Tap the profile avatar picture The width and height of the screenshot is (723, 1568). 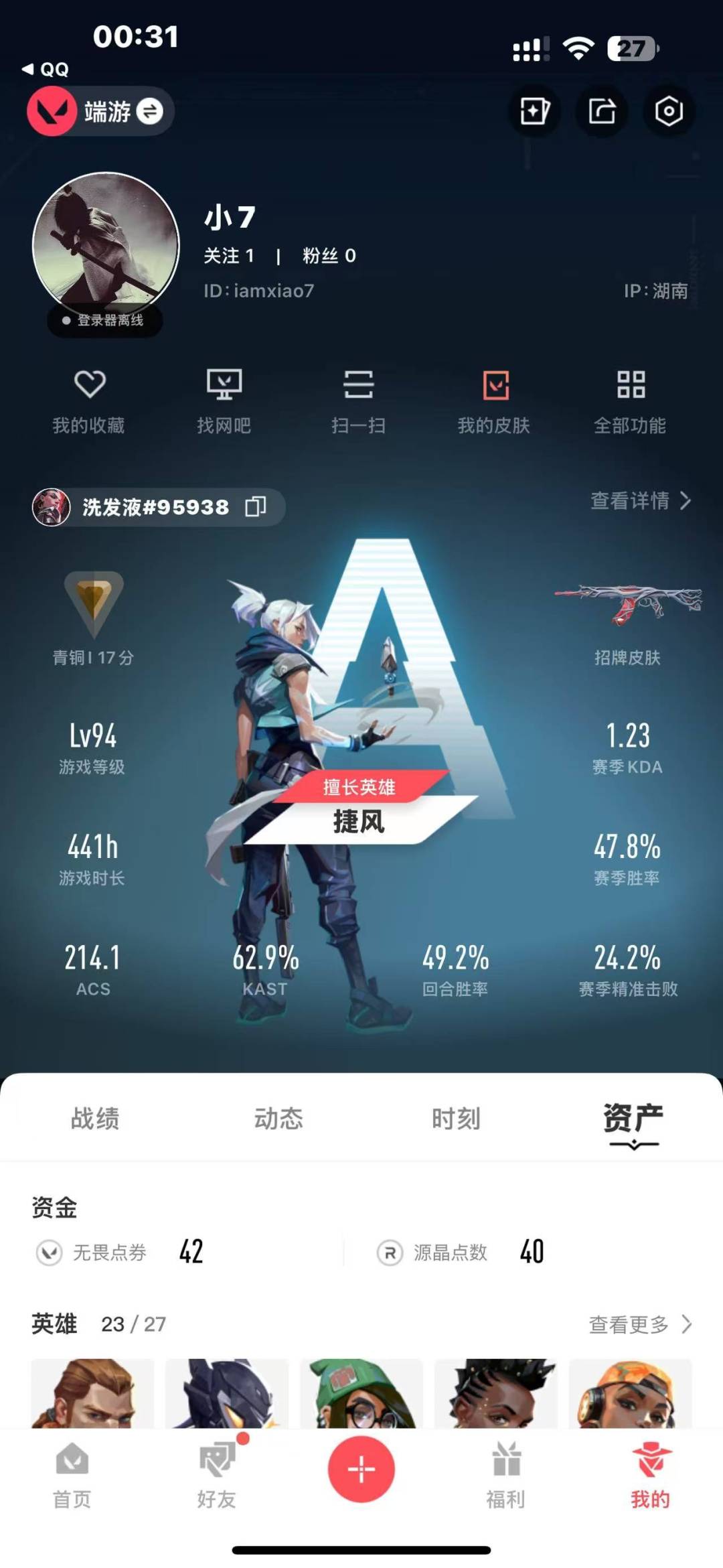(106, 245)
